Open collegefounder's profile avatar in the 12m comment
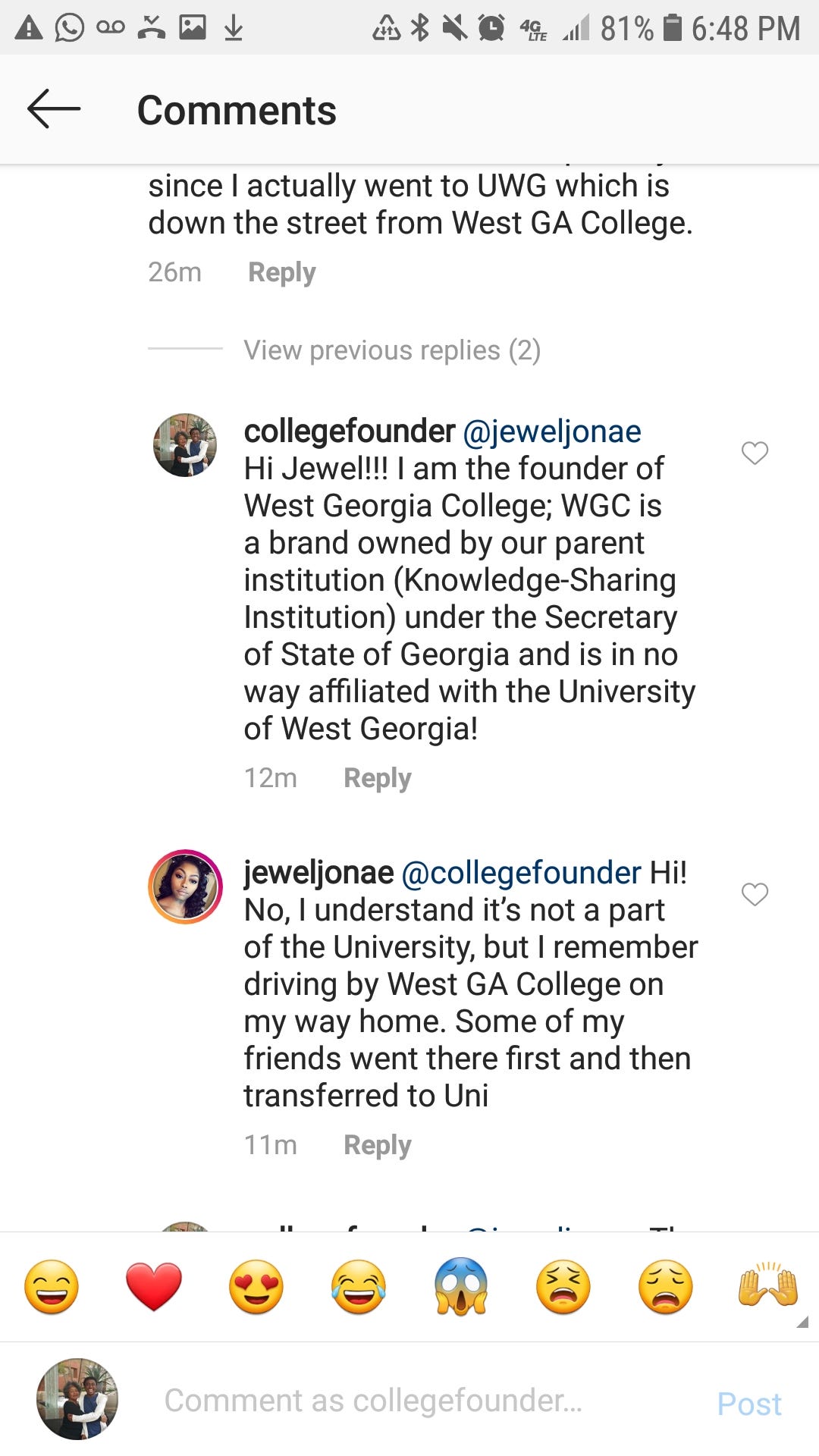The width and height of the screenshot is (819, 1456). [x=185, y=445]
